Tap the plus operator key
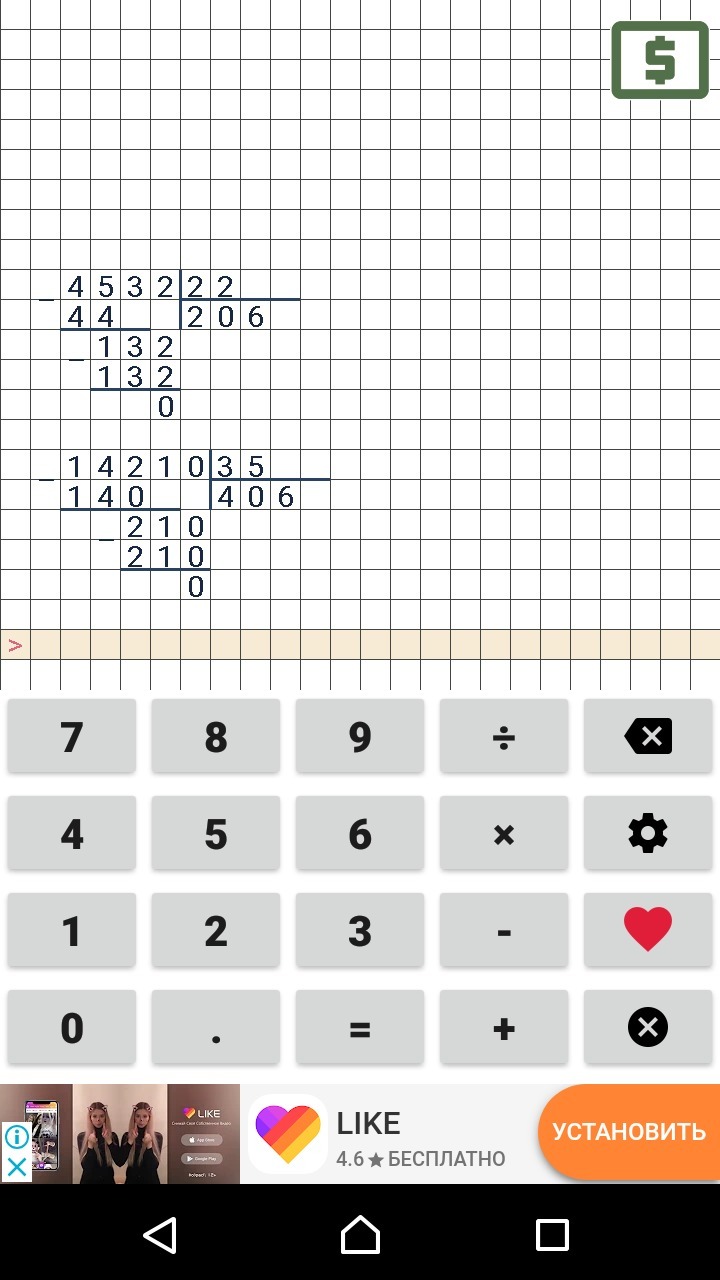 point(504,1027)
